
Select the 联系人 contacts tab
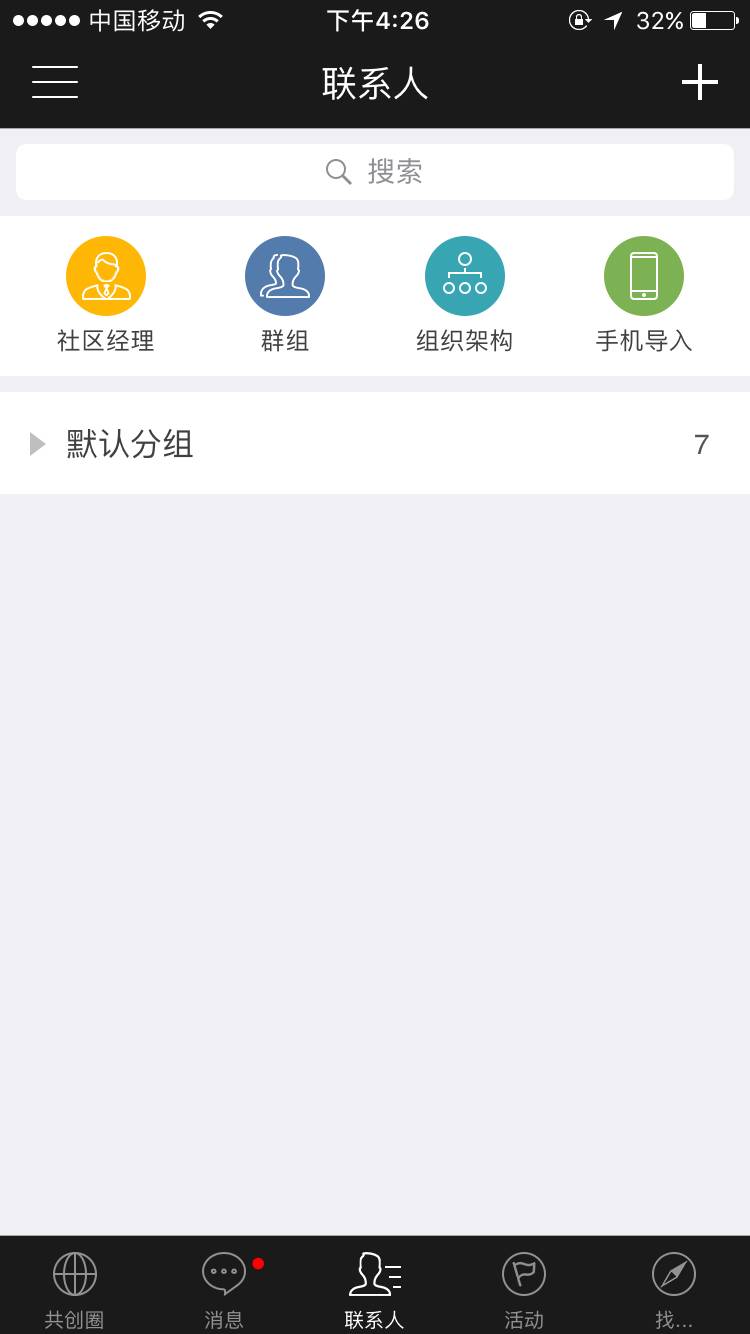tap(375, 1288)
